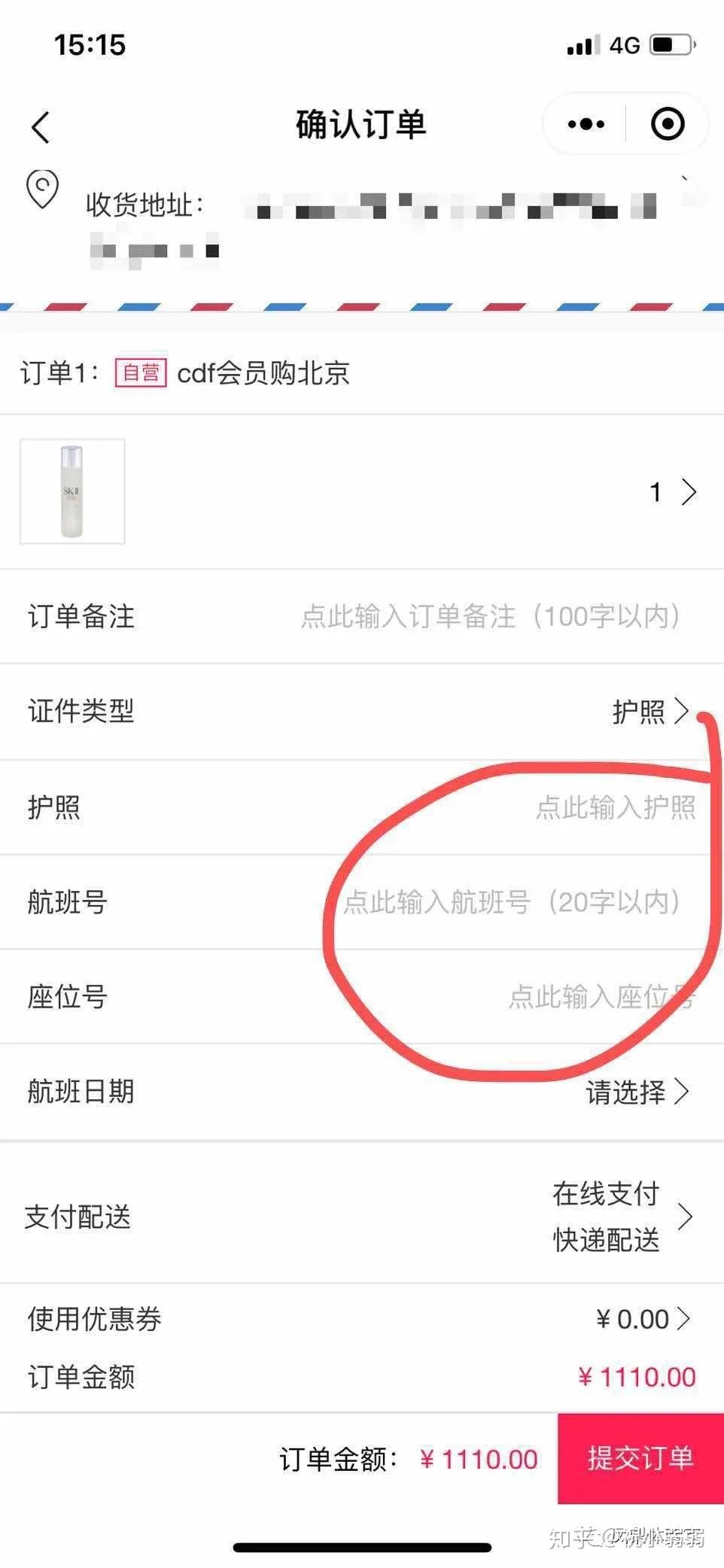Focus the 航班号 flight number field
Screen dimensions: 724x1568
coord(512,901)
